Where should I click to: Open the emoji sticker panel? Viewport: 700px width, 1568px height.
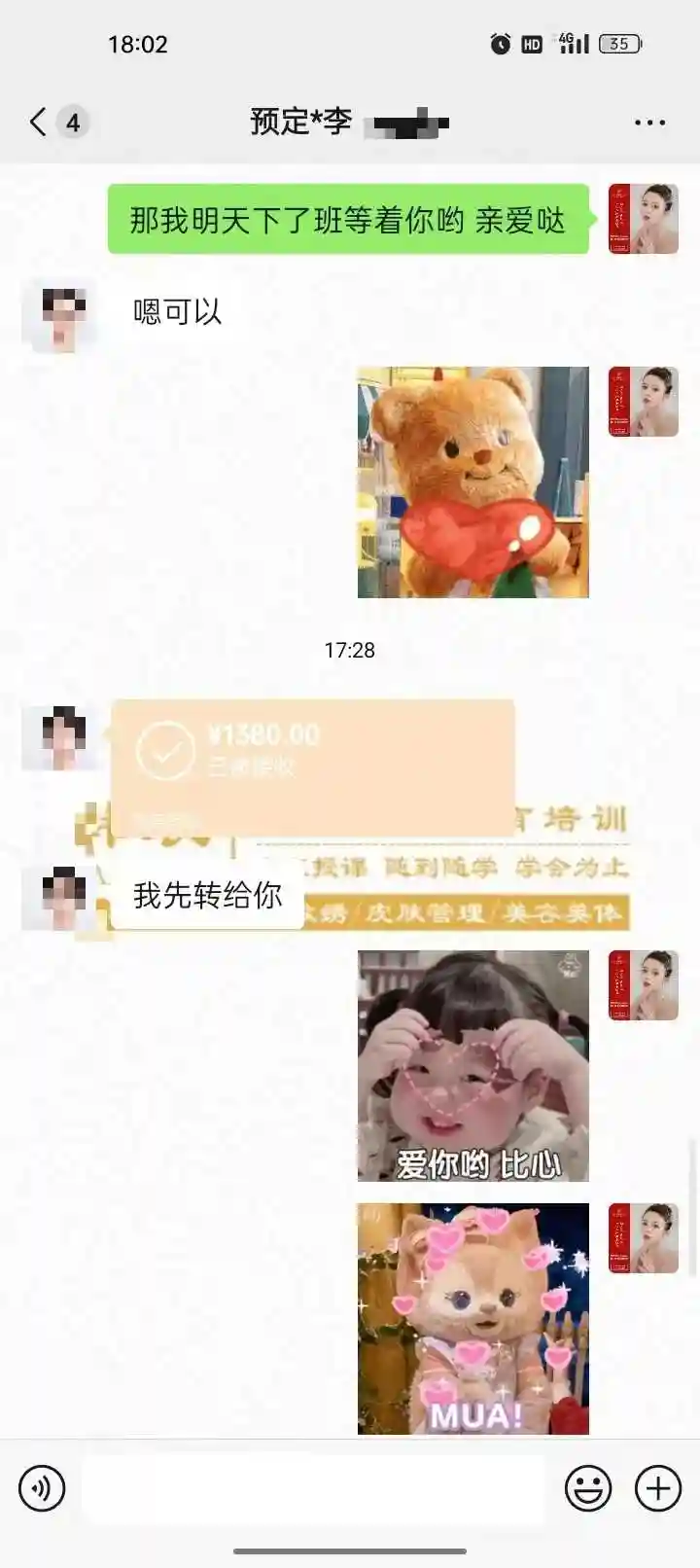click(x=588, y=1488)
